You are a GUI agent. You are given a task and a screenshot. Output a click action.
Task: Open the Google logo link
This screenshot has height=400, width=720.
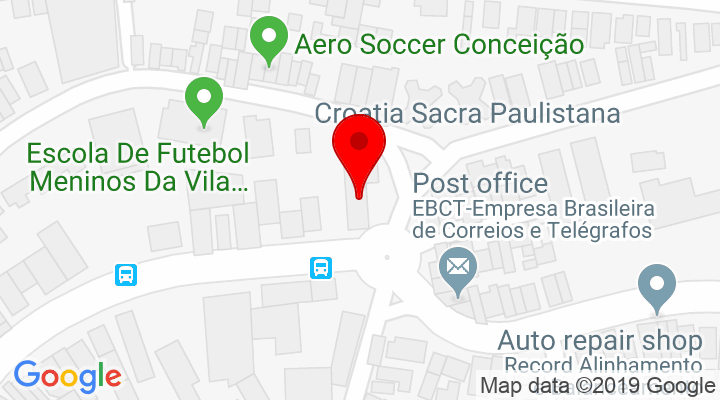tap(67, 376)
